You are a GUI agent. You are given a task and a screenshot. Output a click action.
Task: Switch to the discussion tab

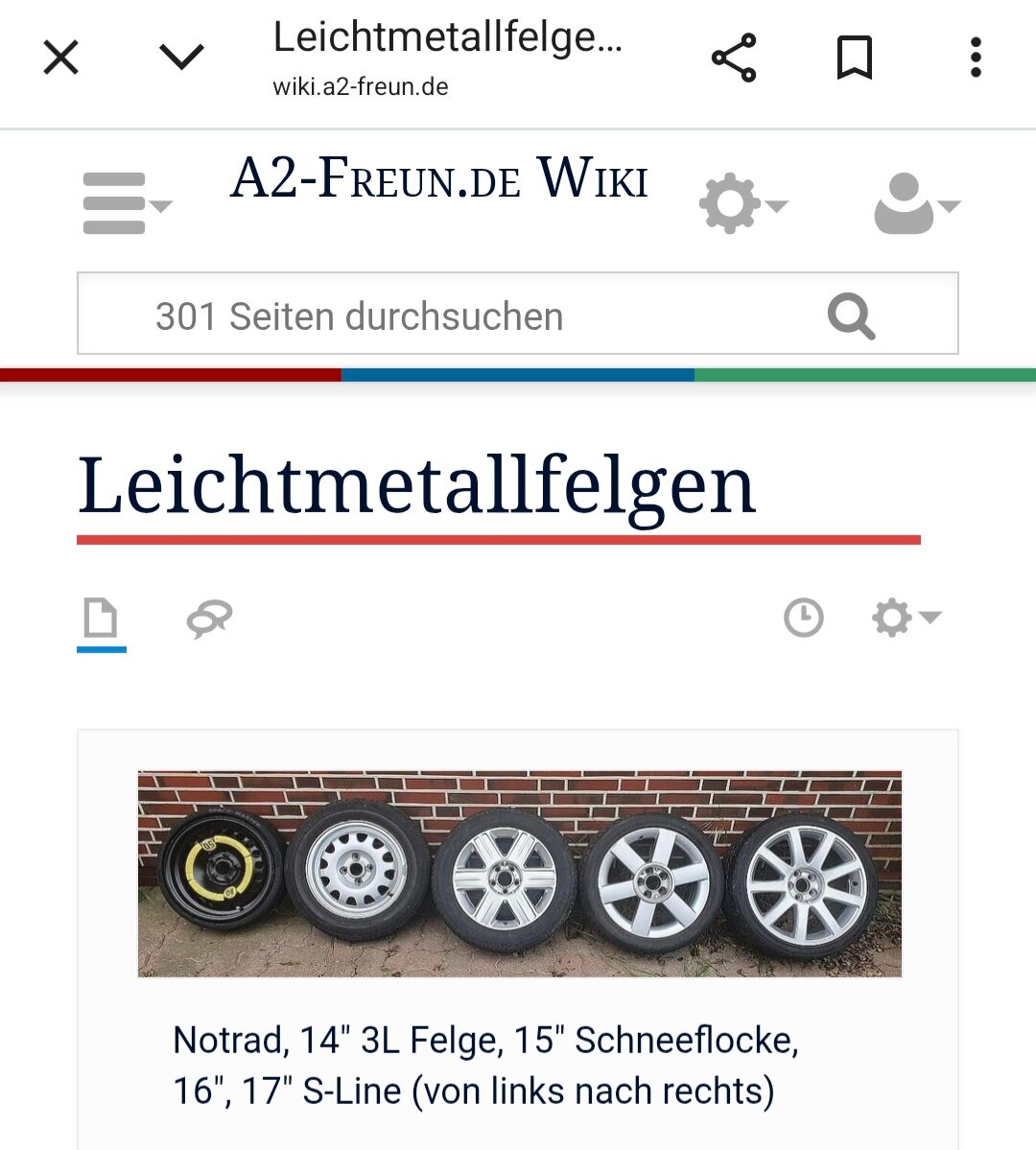click(209, 619)
